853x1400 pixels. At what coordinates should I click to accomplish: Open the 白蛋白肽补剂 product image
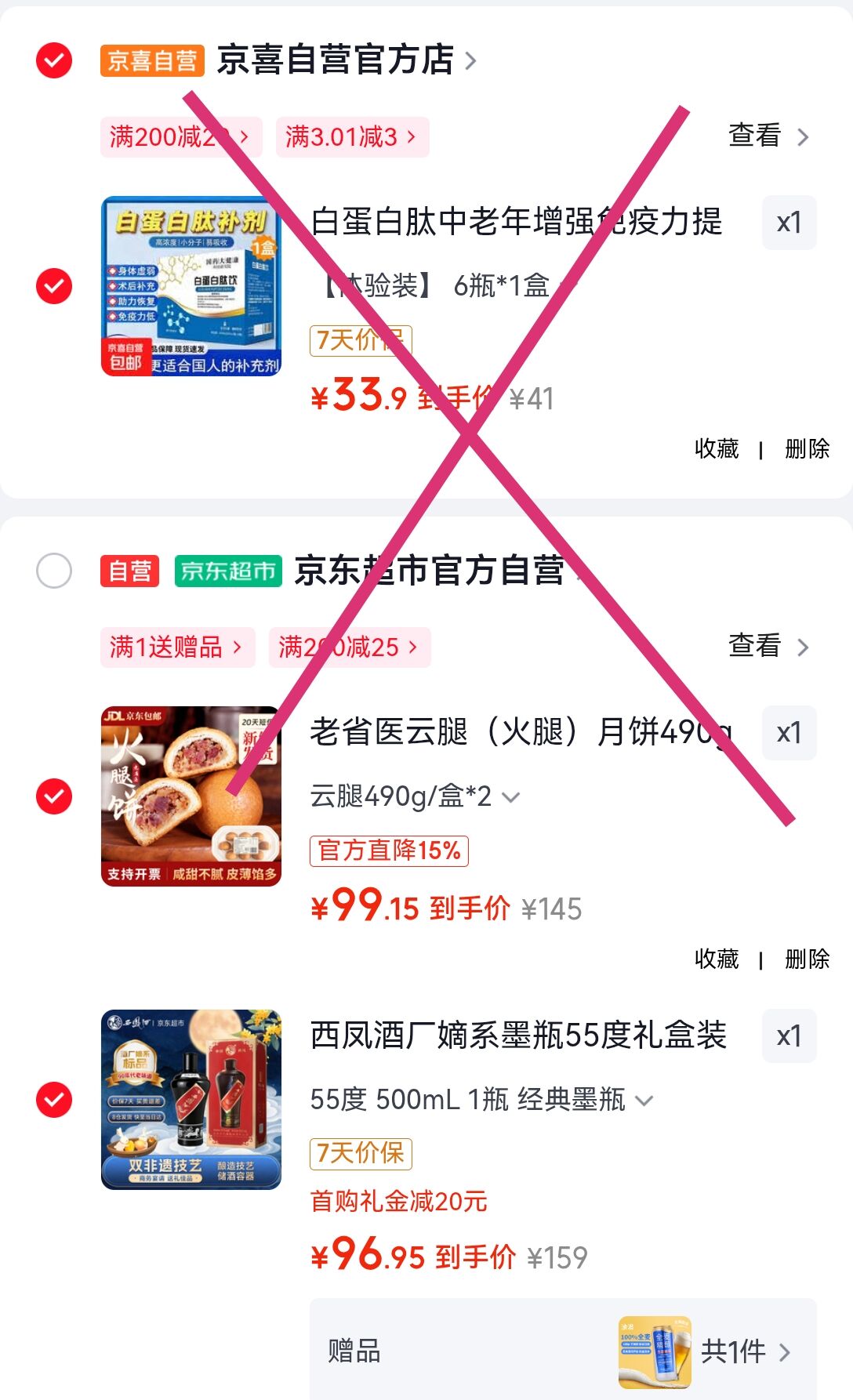pos(191,286)
